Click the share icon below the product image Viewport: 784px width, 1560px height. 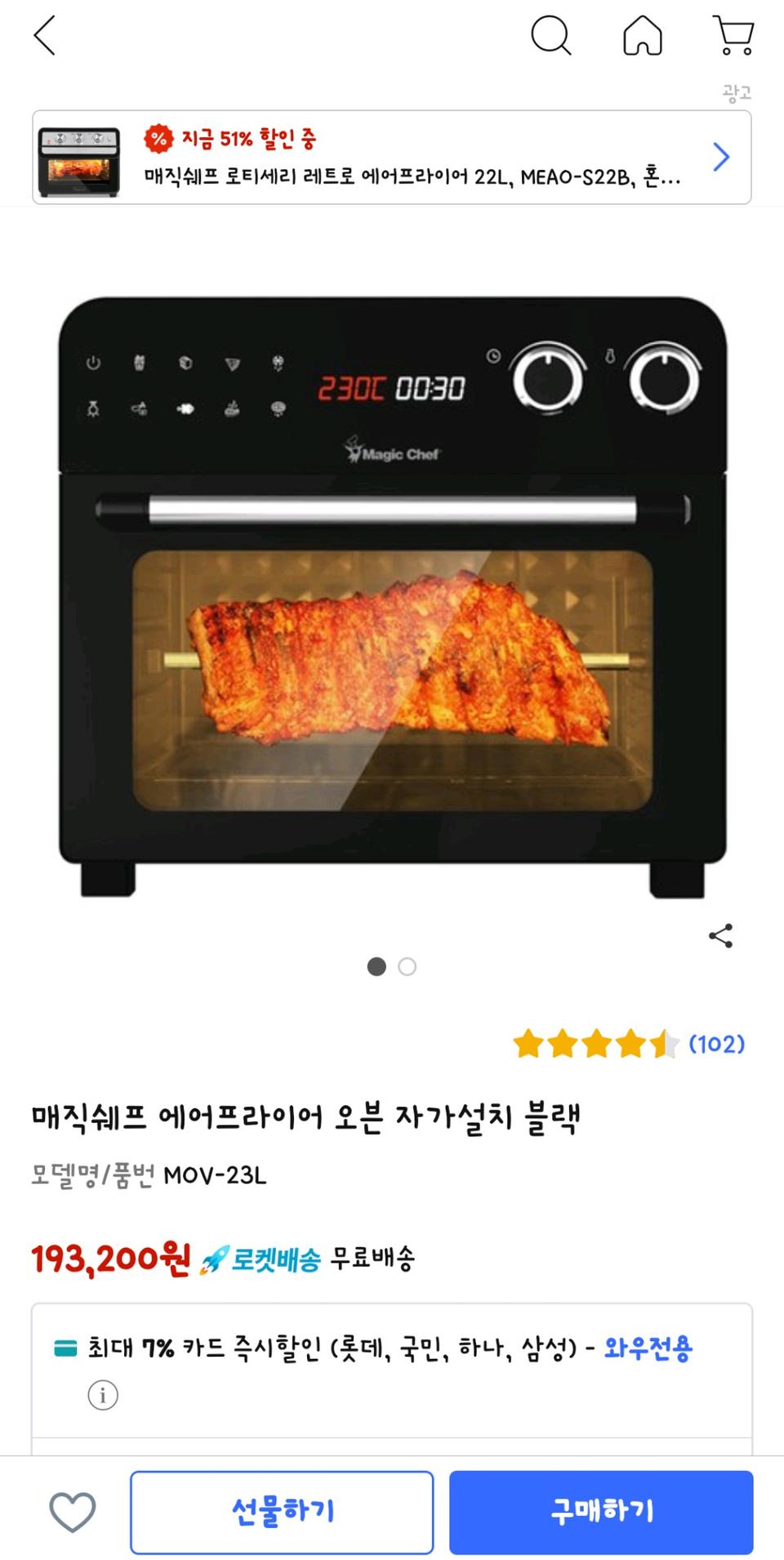[722, 936]
